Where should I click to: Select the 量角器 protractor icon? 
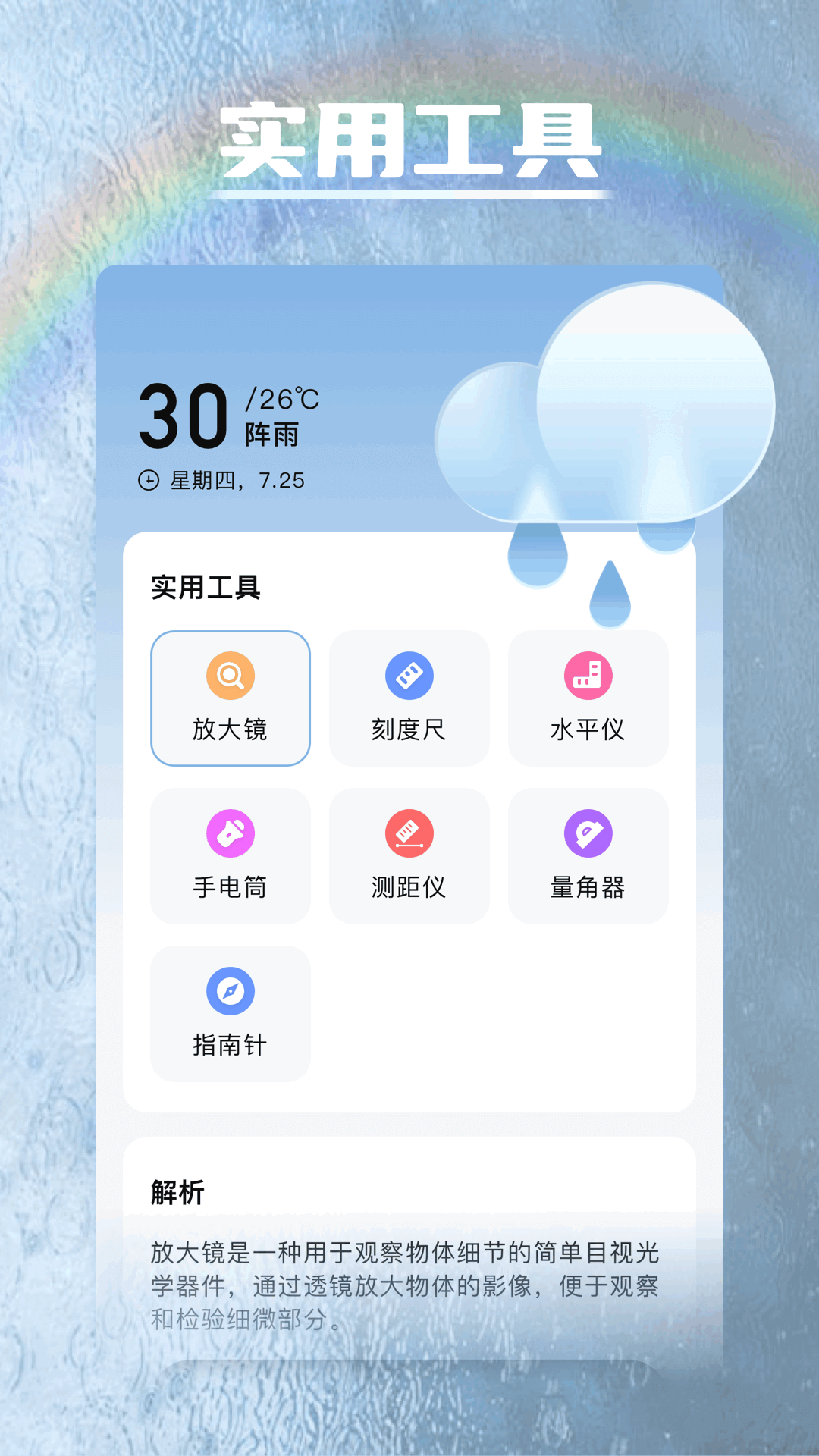588,833
